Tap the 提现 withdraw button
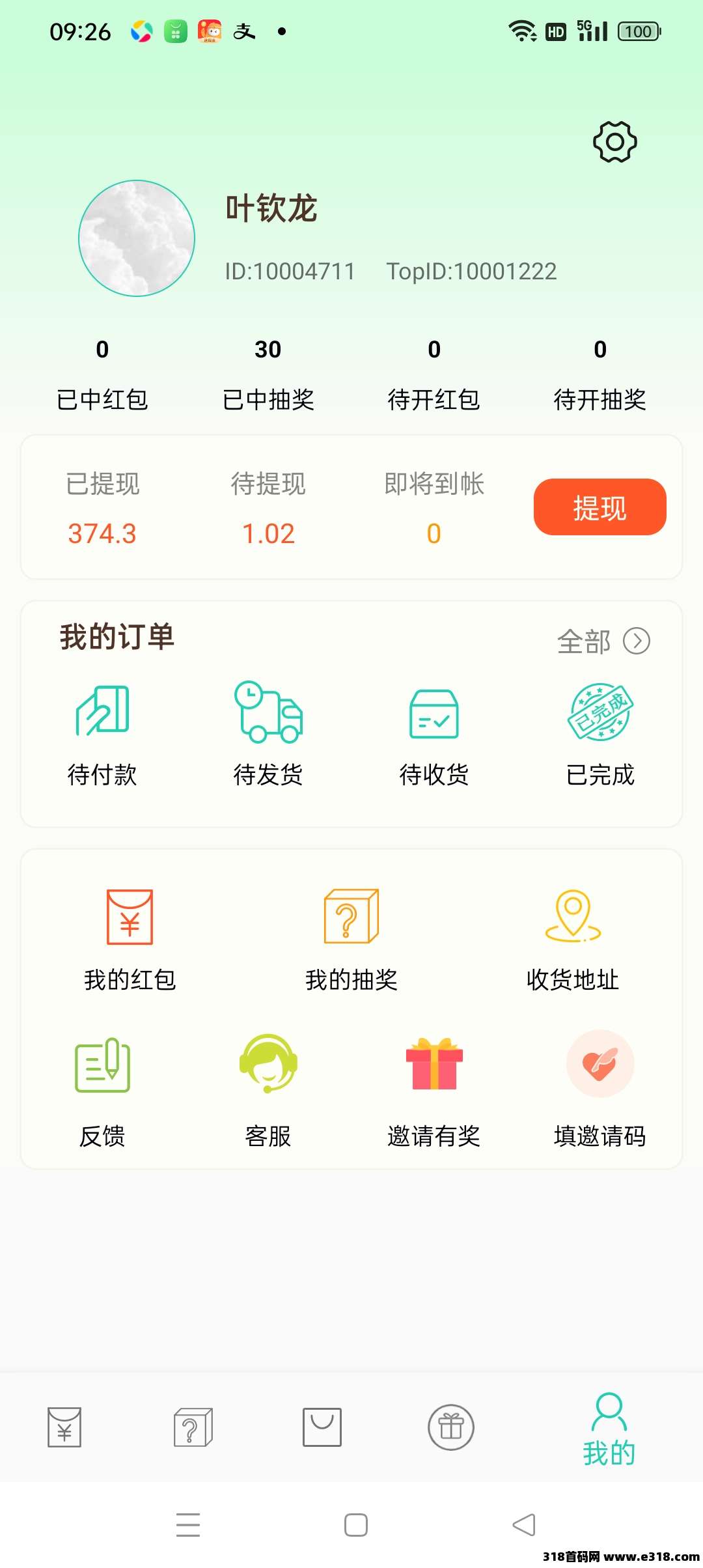 tap(599, 507)
